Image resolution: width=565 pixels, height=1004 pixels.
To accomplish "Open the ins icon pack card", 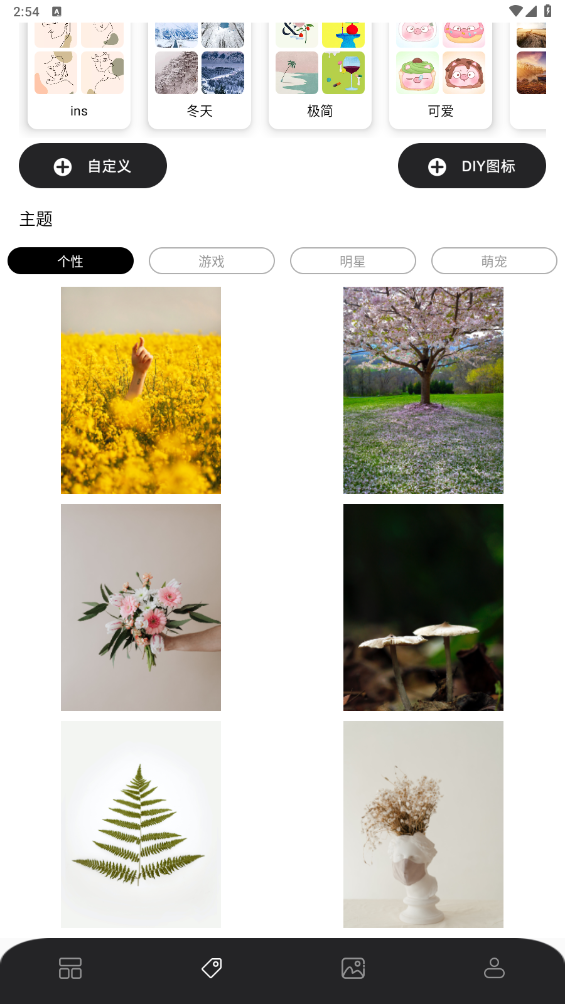I will coord(79,76).
